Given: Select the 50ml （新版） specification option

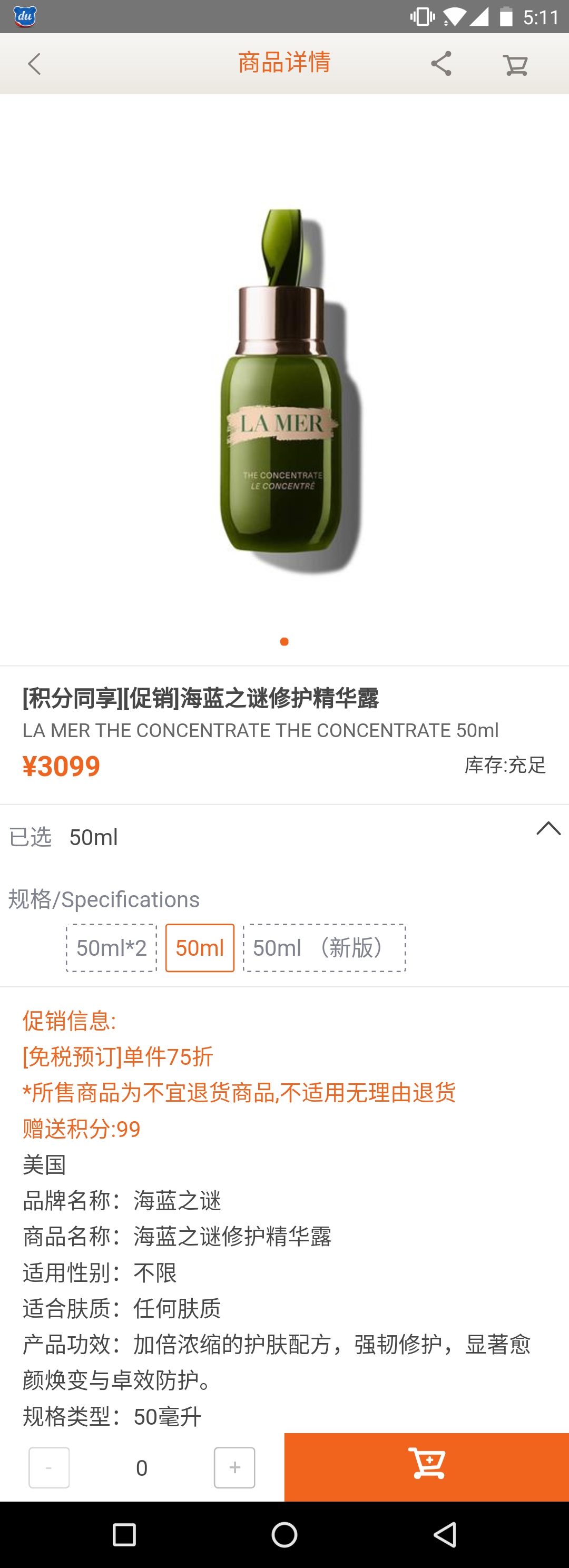Looking at the screenshot, I should tap(325, 948).
